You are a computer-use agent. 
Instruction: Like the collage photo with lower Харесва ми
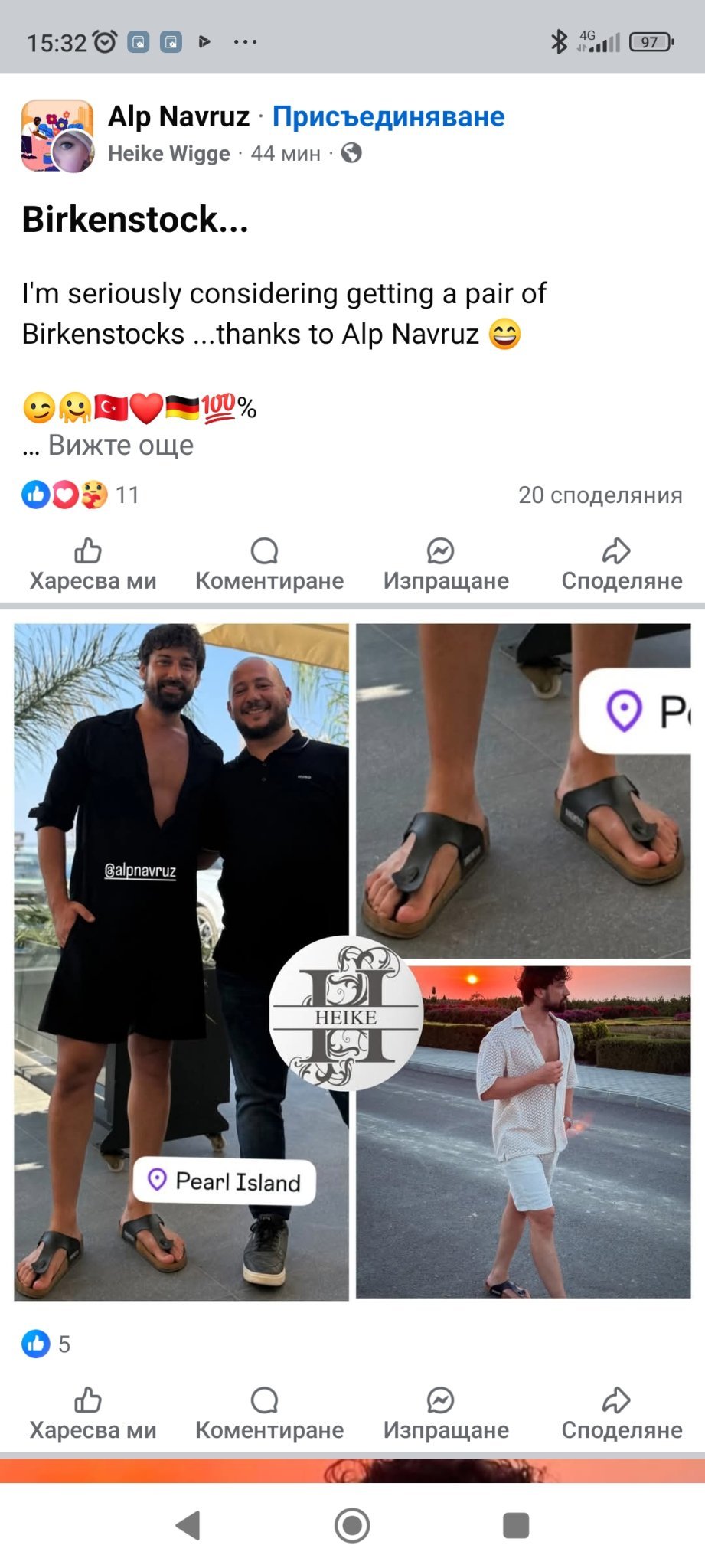(93, 1414)
